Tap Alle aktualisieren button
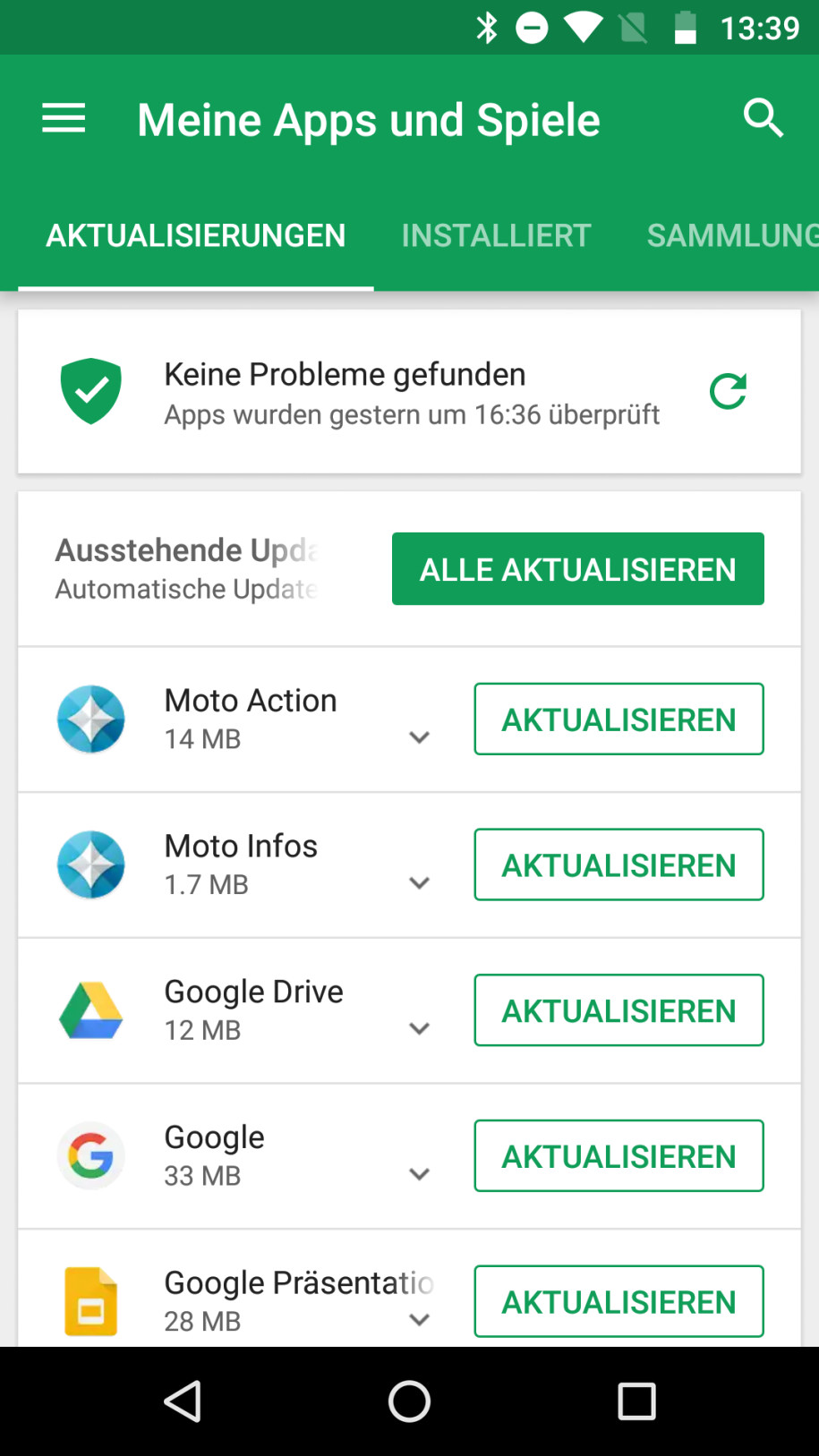 point(577,569)
